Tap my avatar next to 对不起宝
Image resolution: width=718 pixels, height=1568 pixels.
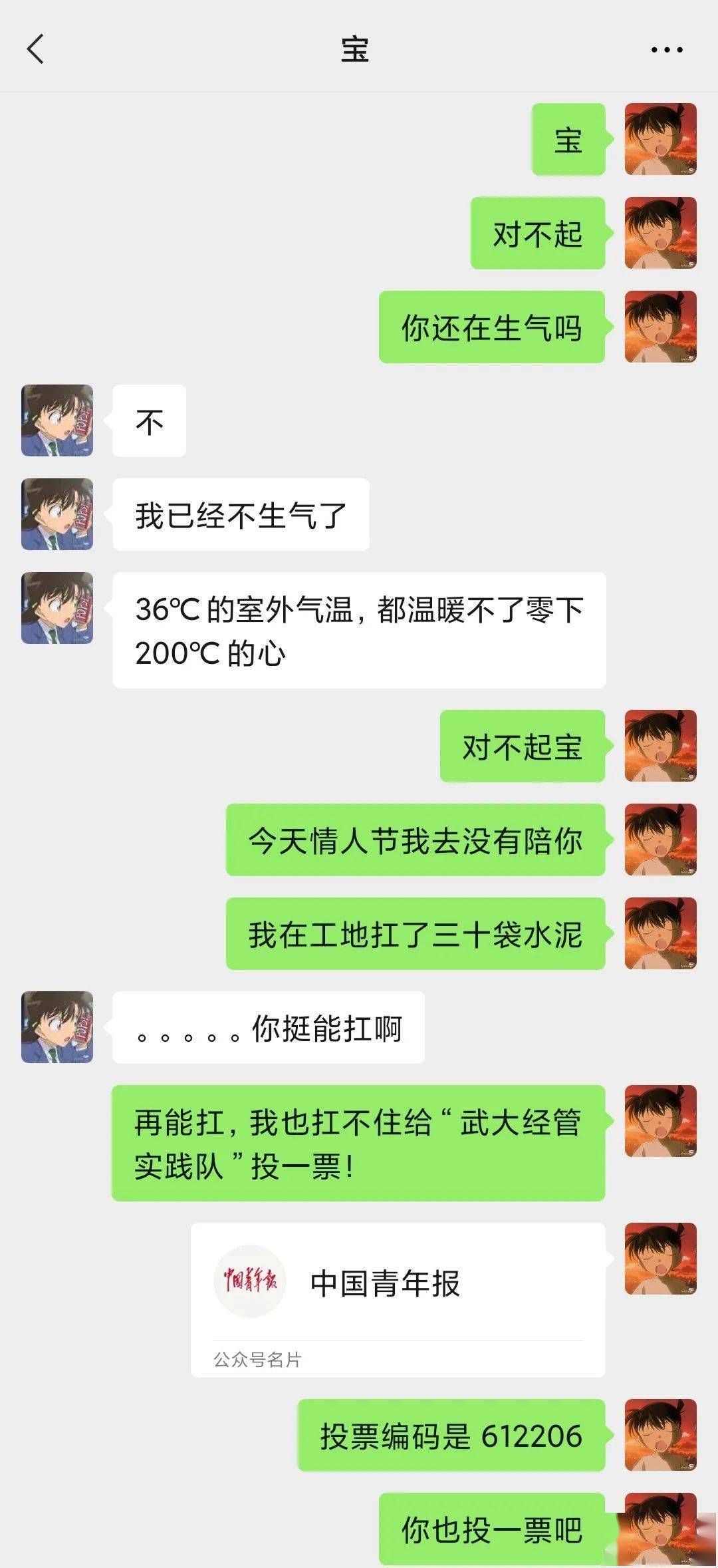point(660,746)
